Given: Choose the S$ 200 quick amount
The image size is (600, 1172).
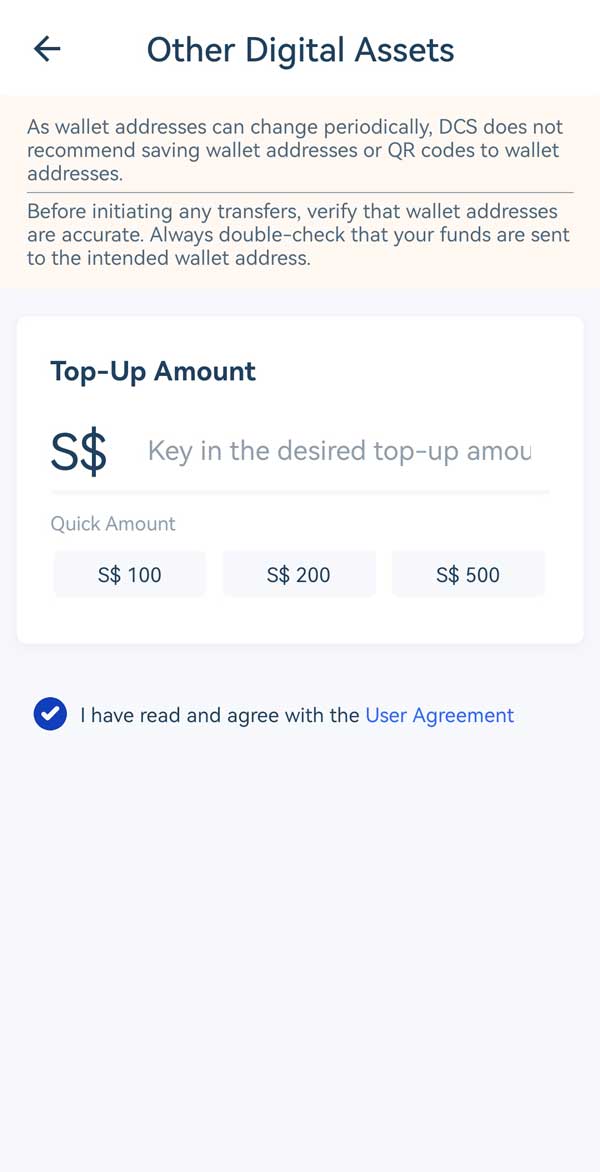Looking at the screenshot, I should [x=299, y=575].
